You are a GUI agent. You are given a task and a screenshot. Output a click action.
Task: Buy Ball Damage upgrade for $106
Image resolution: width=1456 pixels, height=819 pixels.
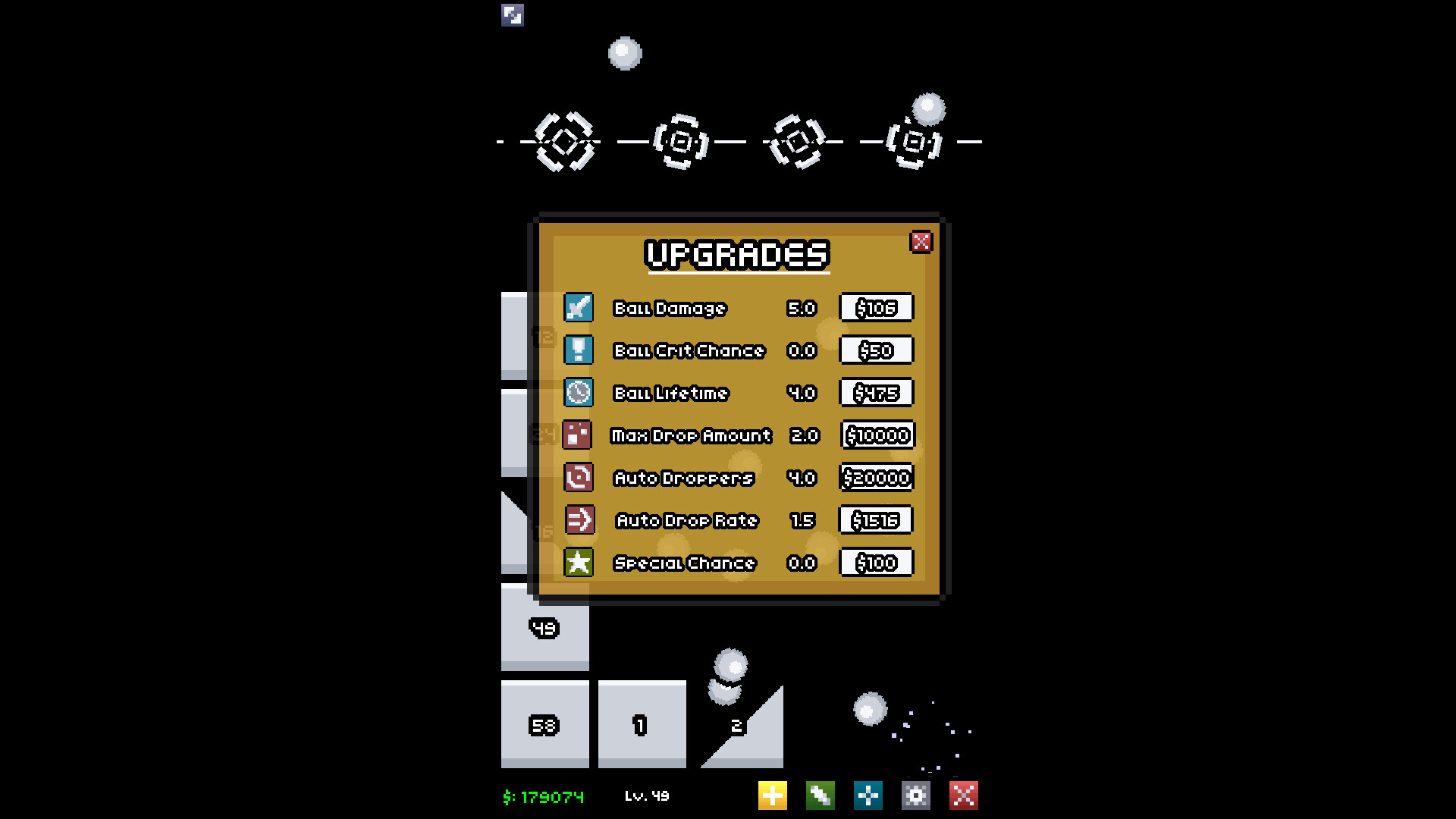click(876, 308)
